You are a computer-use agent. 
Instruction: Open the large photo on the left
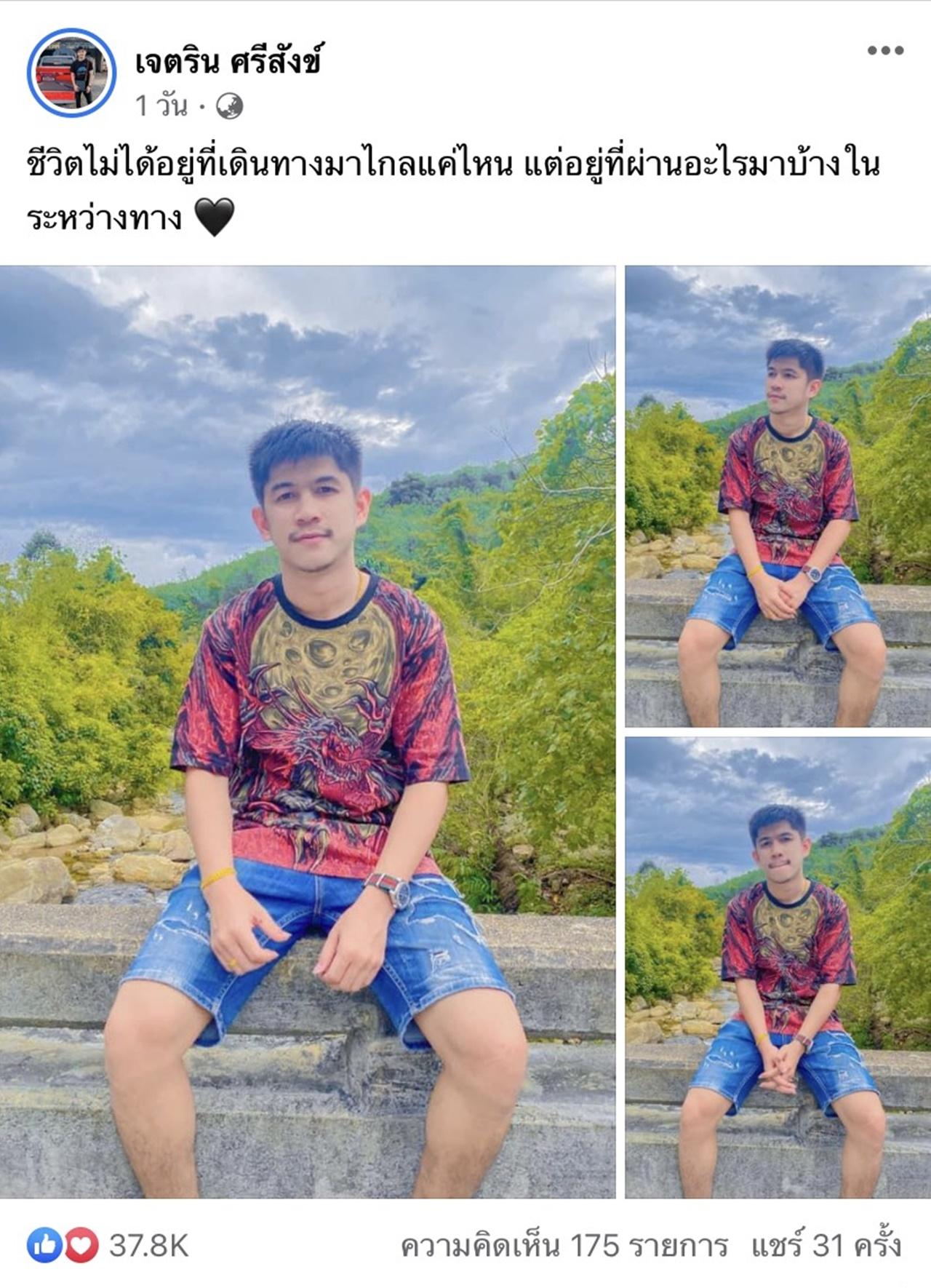pos(307,731)
